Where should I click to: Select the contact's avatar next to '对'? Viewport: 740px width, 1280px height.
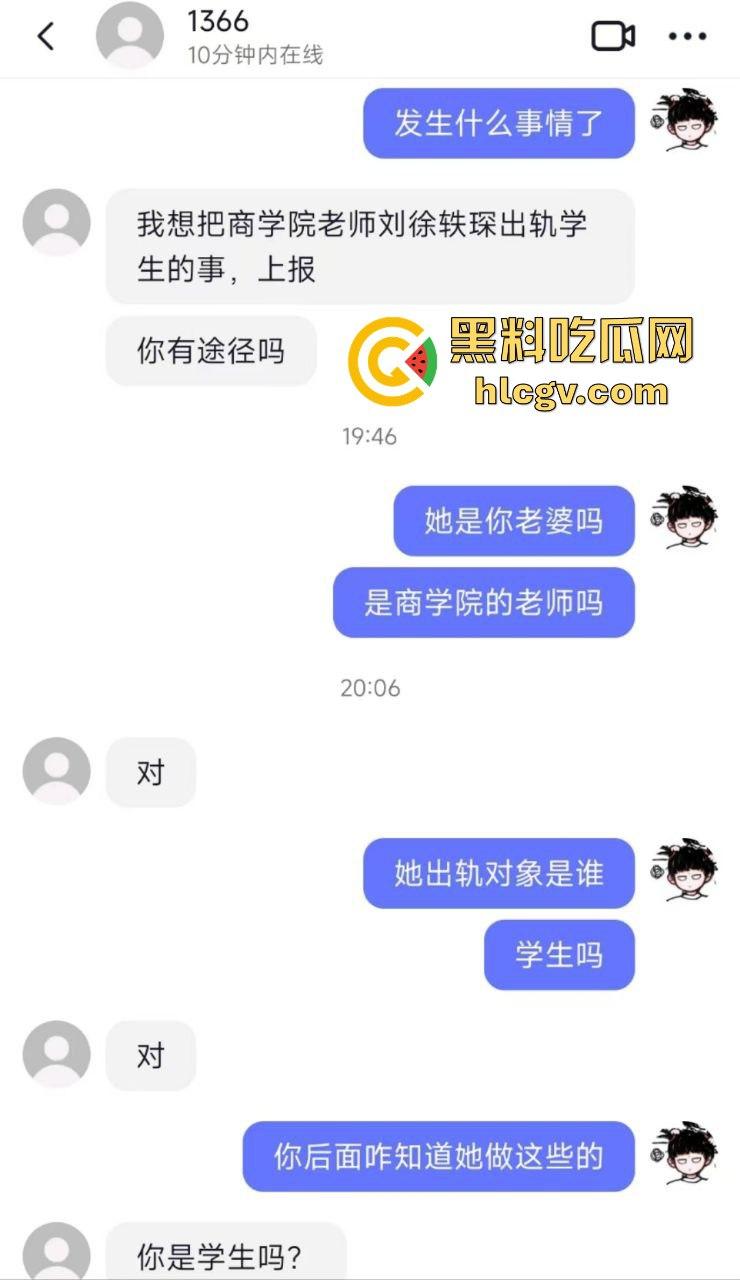tap(56, 772)
